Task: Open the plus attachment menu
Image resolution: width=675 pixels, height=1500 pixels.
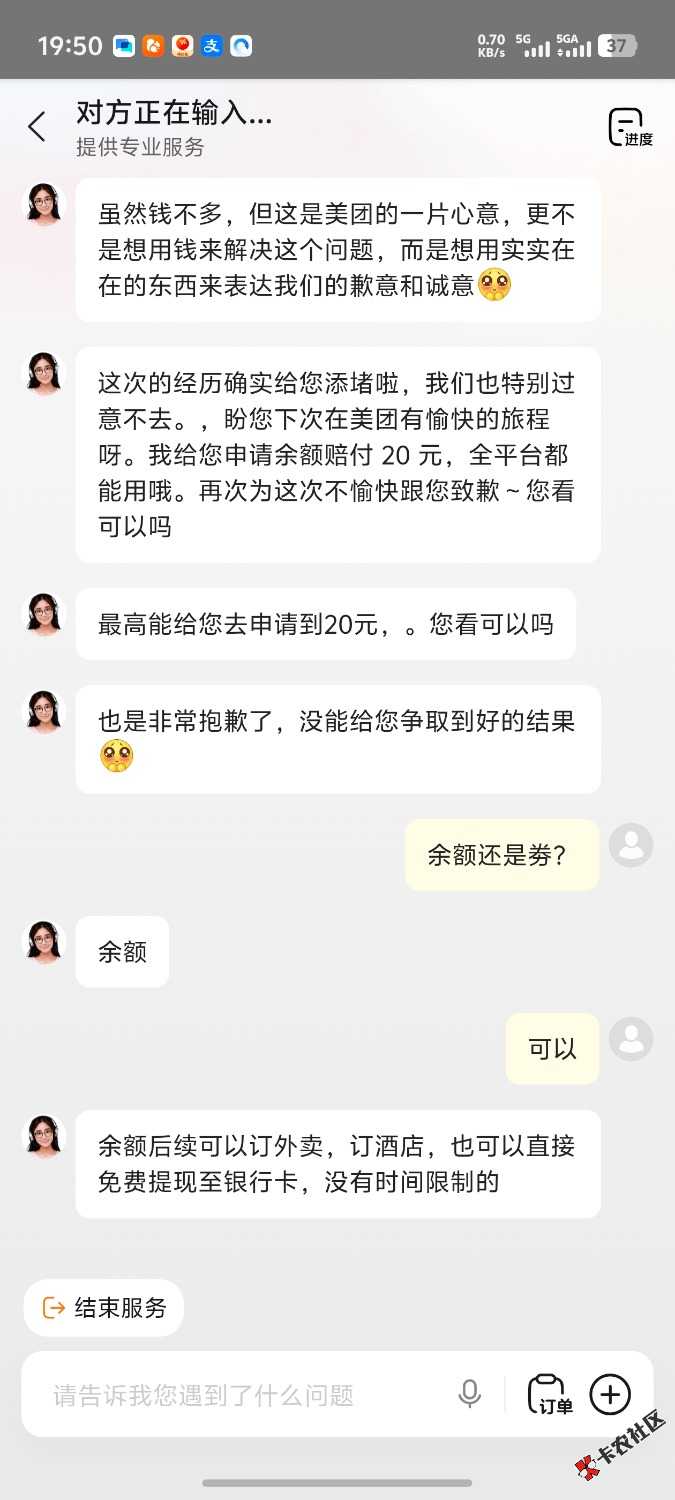Action: pyautogui.click(x=610, y=1394)
